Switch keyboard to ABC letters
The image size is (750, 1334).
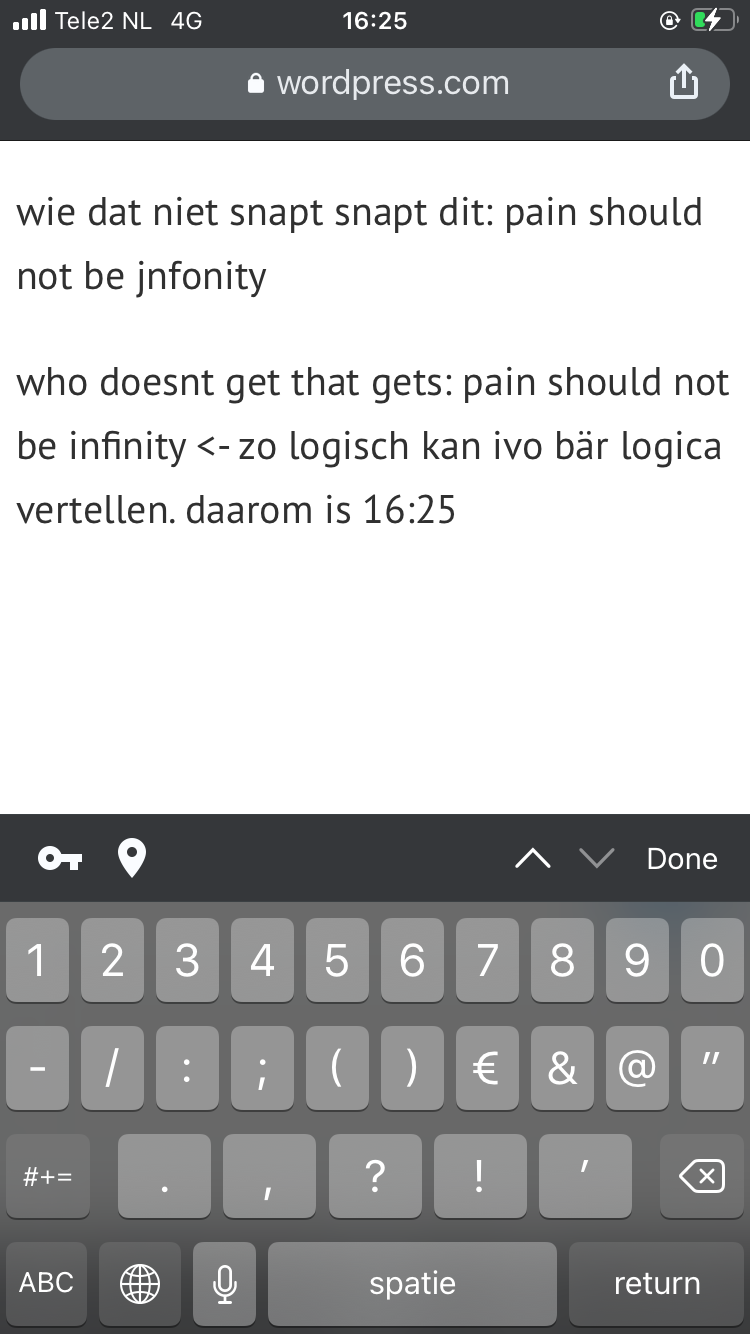47,1282
